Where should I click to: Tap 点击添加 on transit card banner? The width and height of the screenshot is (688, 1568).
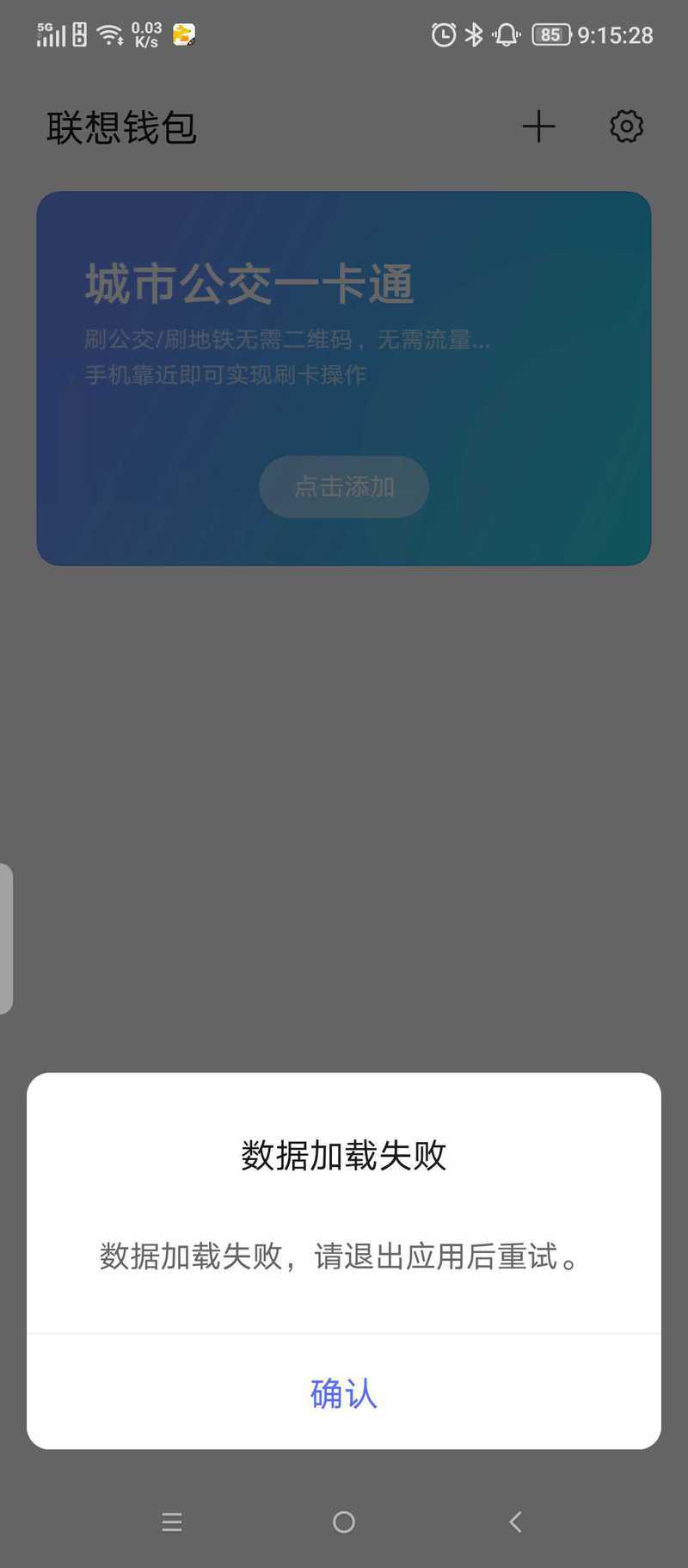coord(344,487)
